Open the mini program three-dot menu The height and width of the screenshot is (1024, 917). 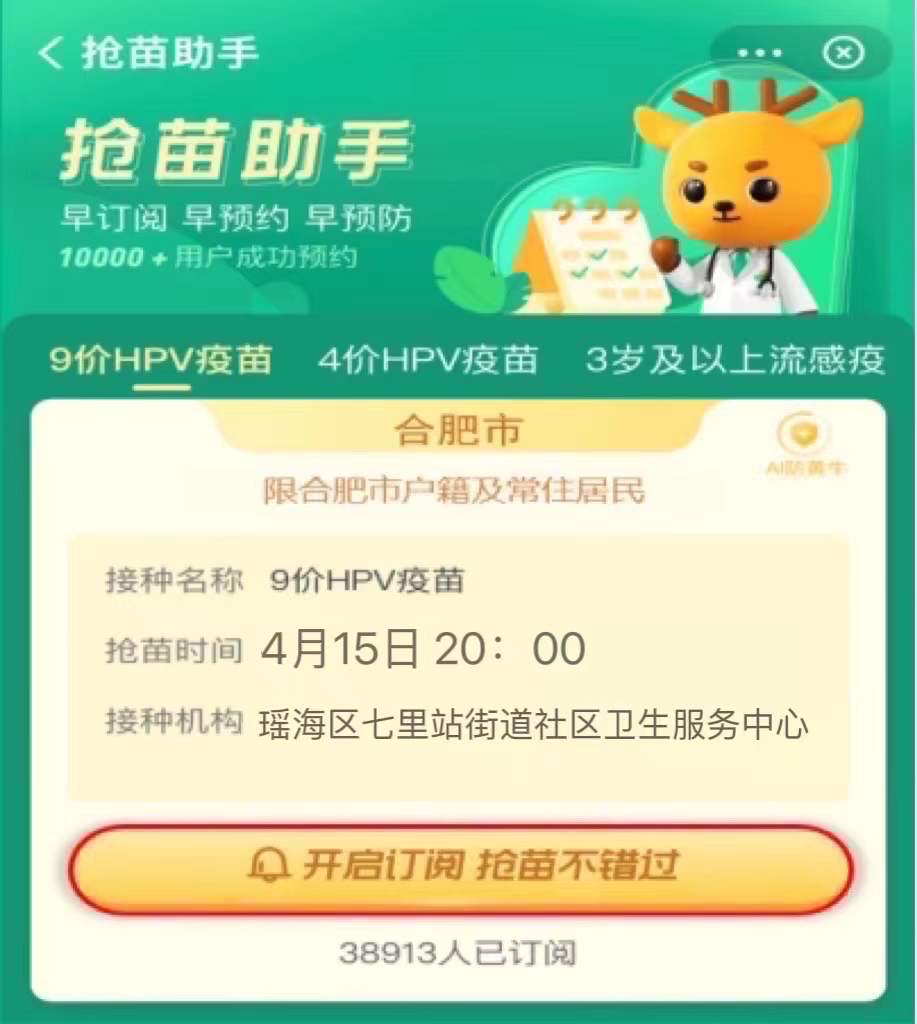760,52
